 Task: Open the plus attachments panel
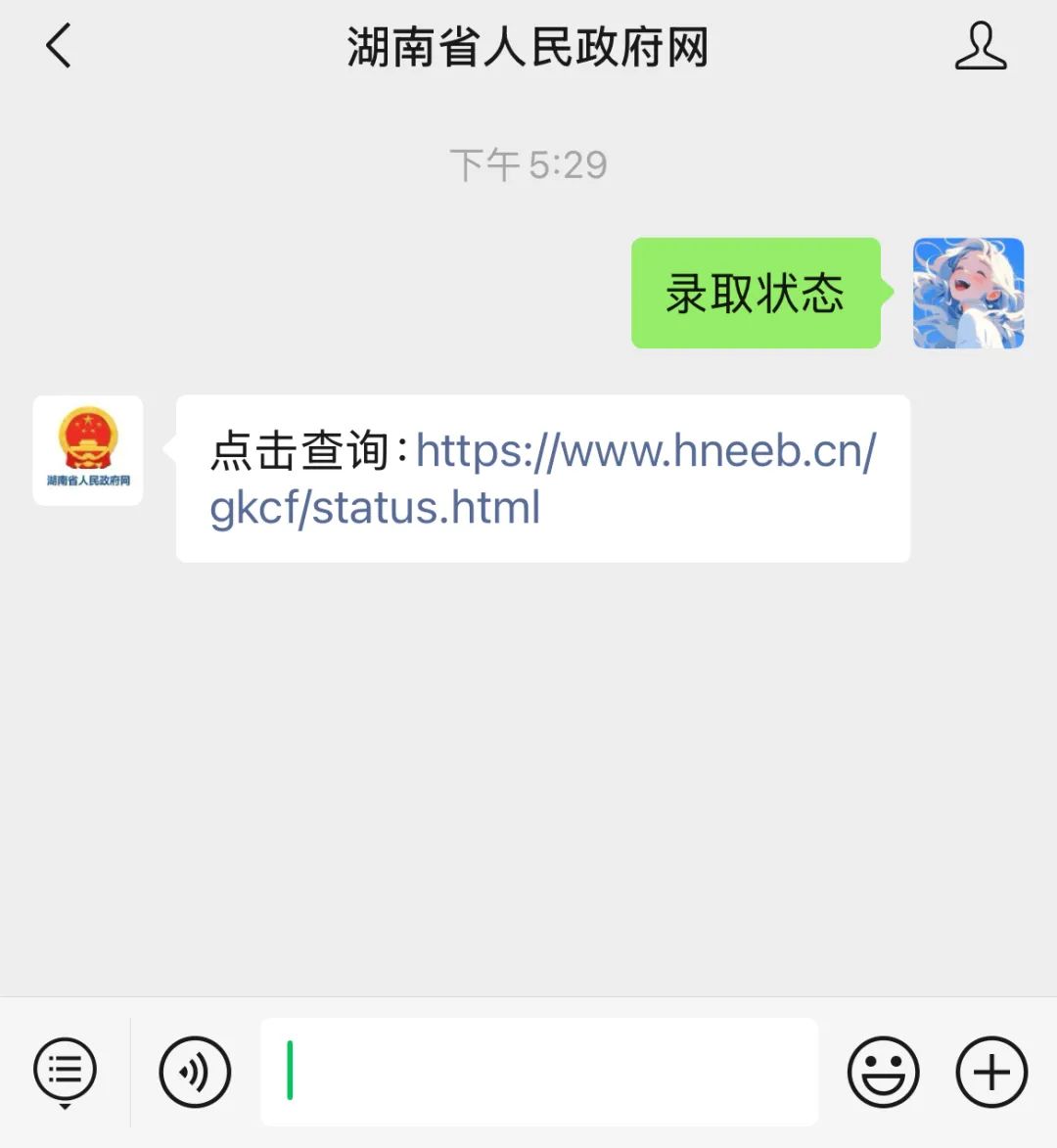pyautogui.click(x=990, y=1072)
